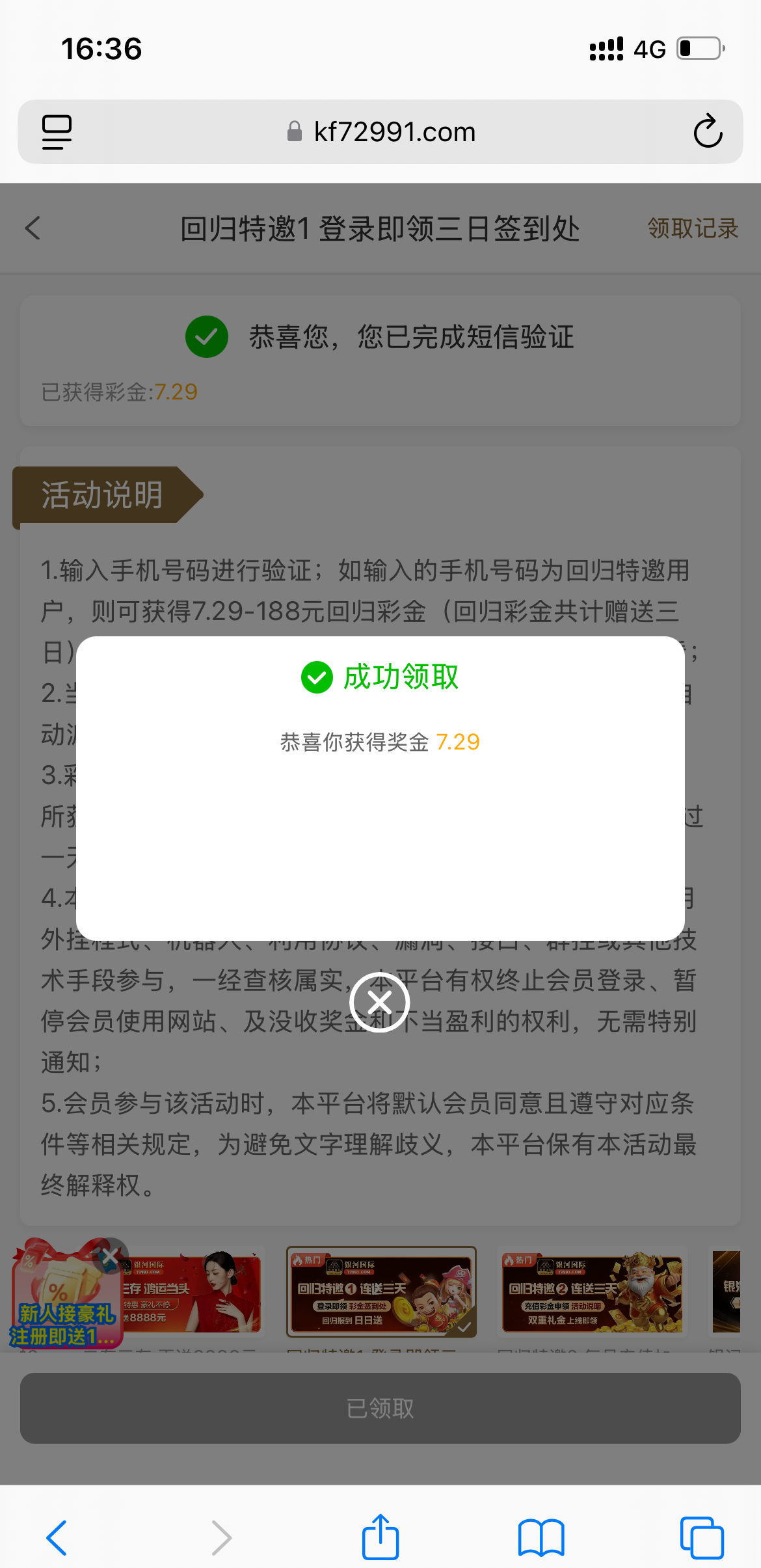
Task: Go back in Safari browser history
Action: point(57,1538)
